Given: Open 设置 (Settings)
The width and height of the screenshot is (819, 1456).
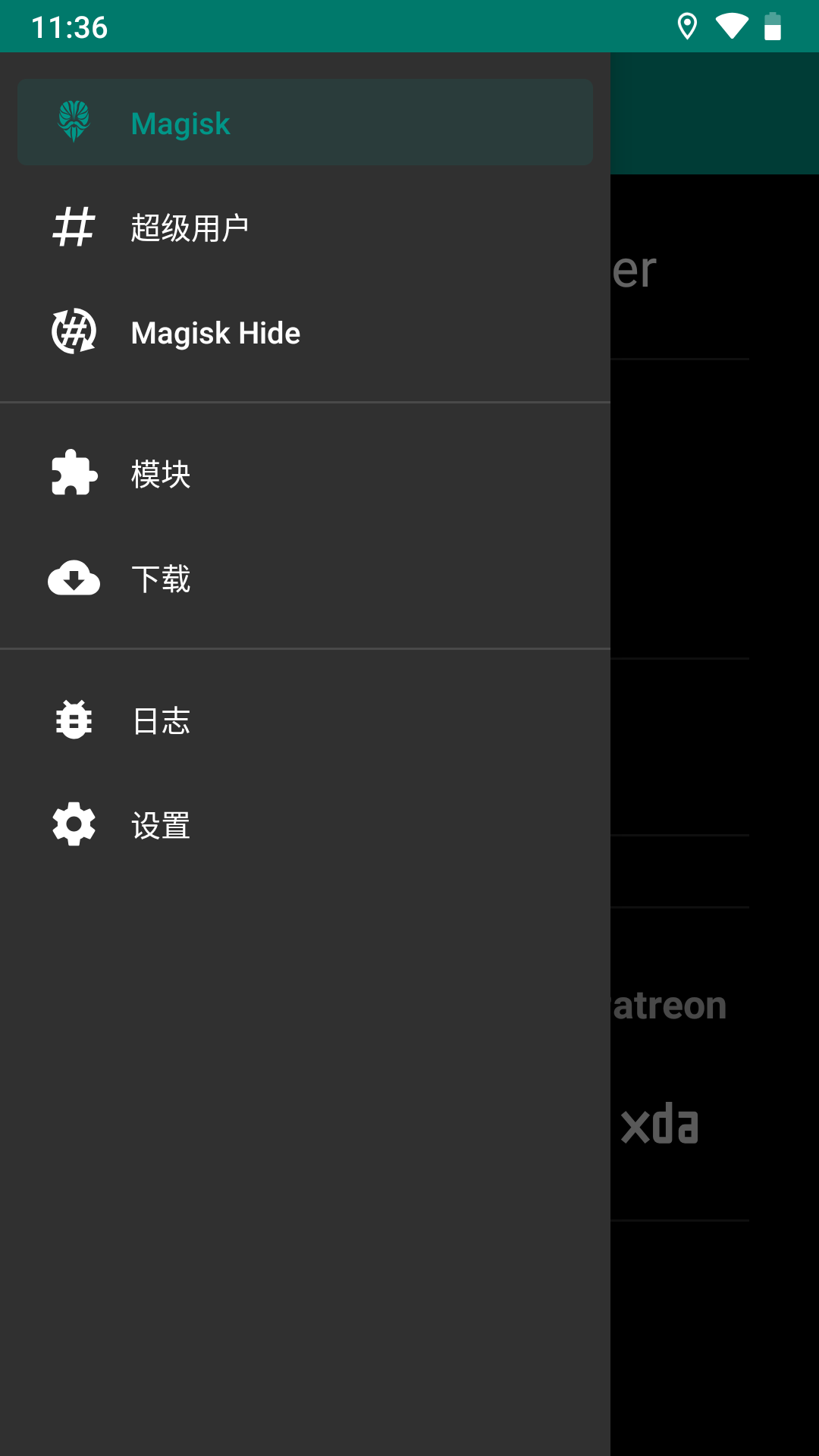Looking at the screenshot, I should 303,825.
